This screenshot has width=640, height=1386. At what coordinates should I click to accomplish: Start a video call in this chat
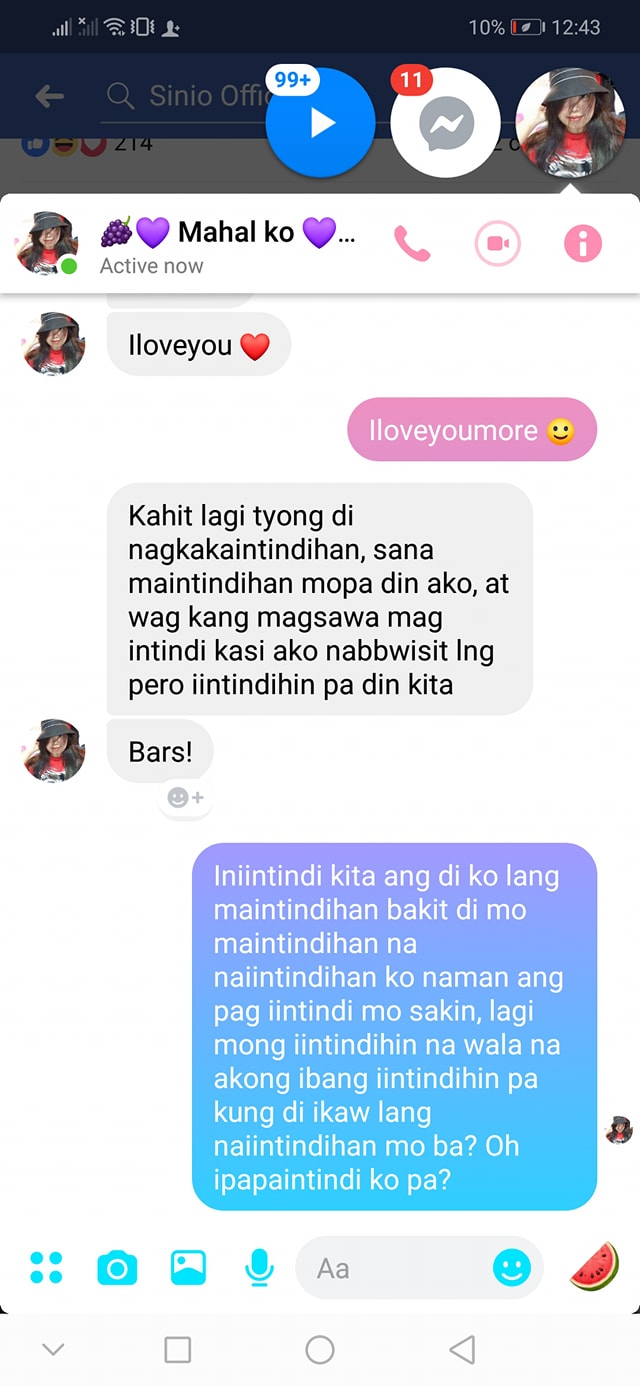point(497,243)
